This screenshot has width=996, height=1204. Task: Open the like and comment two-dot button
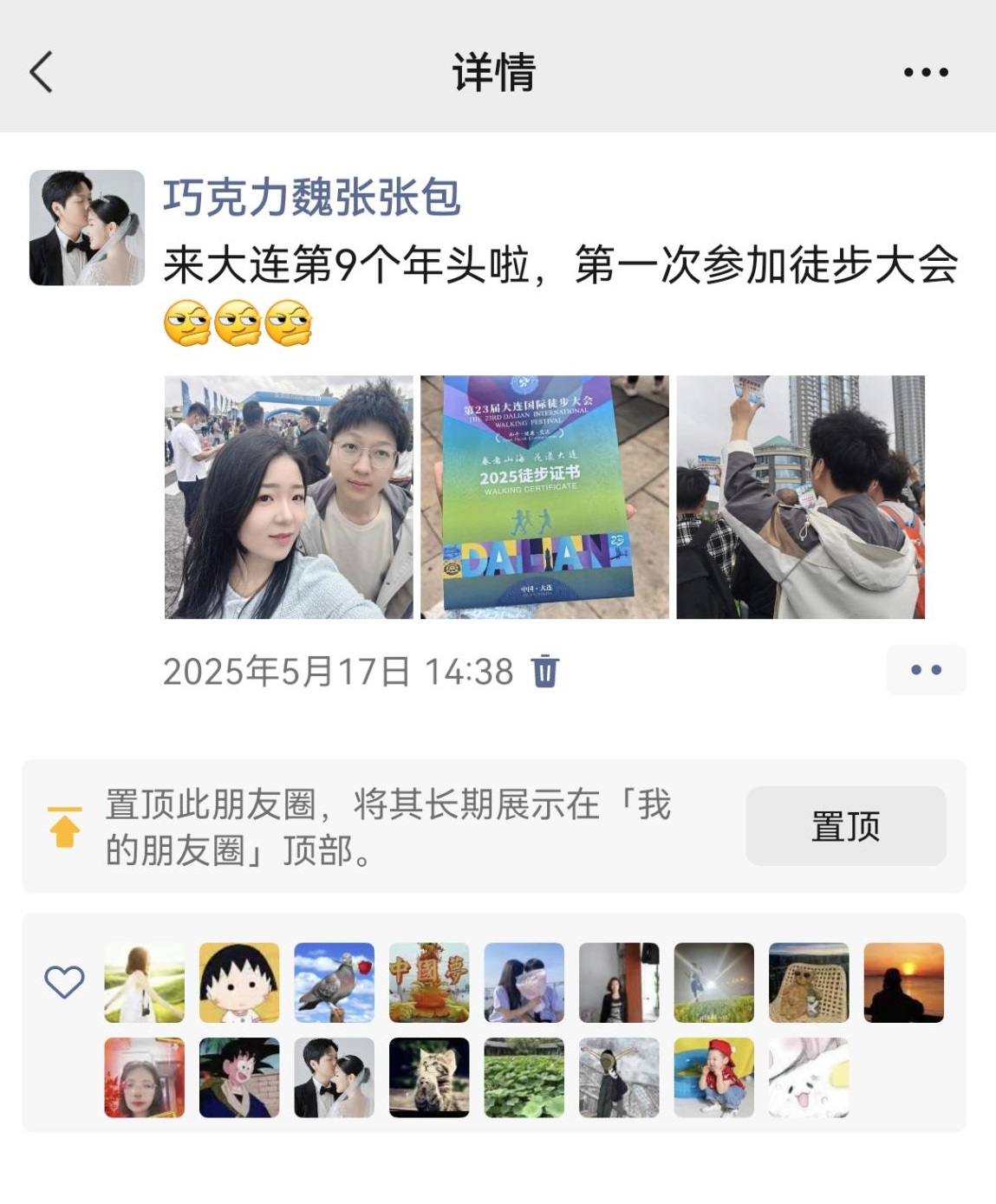point(925,670)
